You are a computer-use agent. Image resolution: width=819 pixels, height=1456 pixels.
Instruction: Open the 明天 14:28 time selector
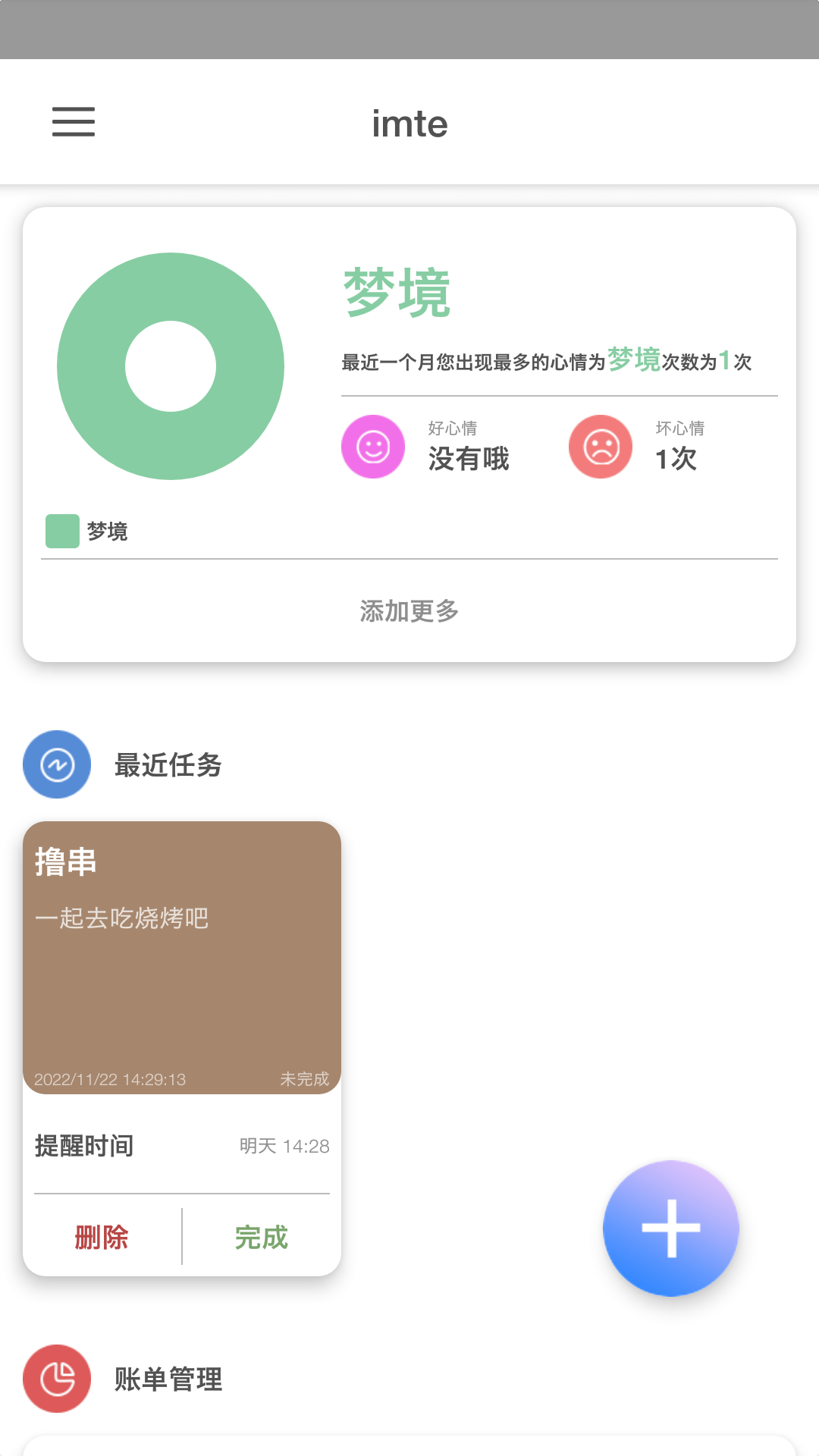[283, 1146]
